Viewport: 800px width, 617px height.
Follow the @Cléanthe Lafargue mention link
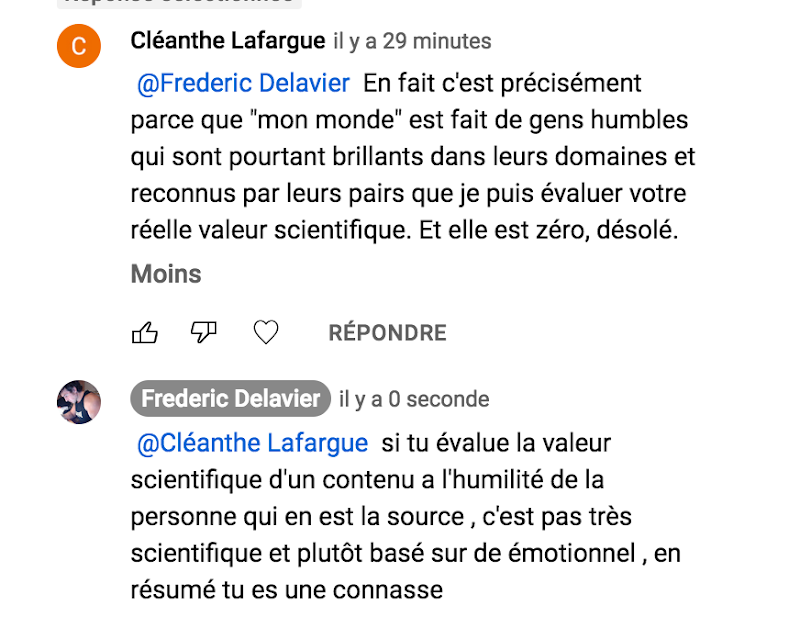252,443
